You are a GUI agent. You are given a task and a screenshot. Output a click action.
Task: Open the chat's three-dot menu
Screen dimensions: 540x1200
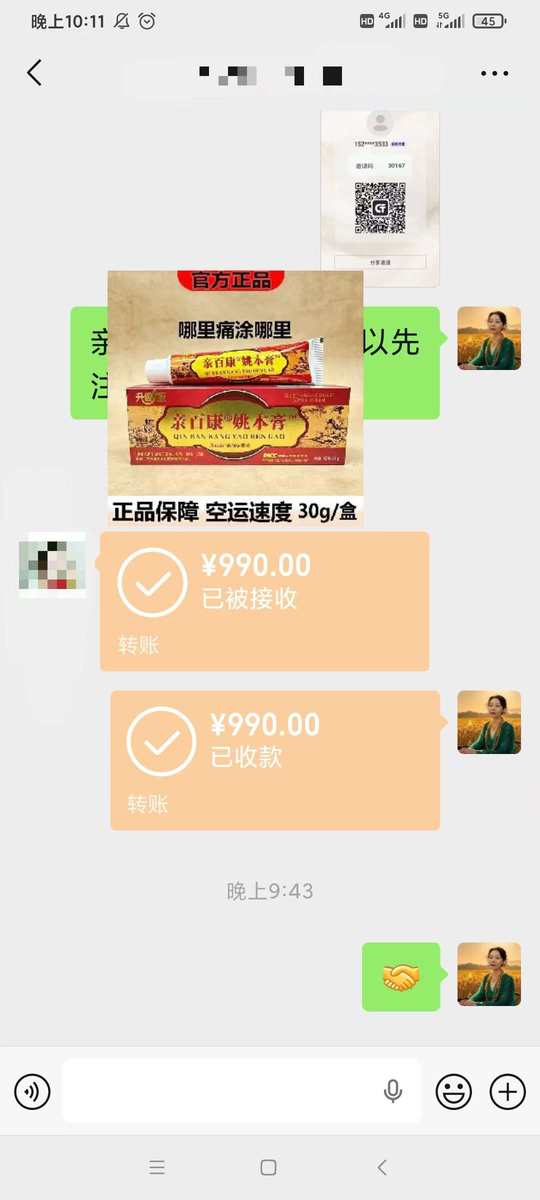[x=495, y=73]
